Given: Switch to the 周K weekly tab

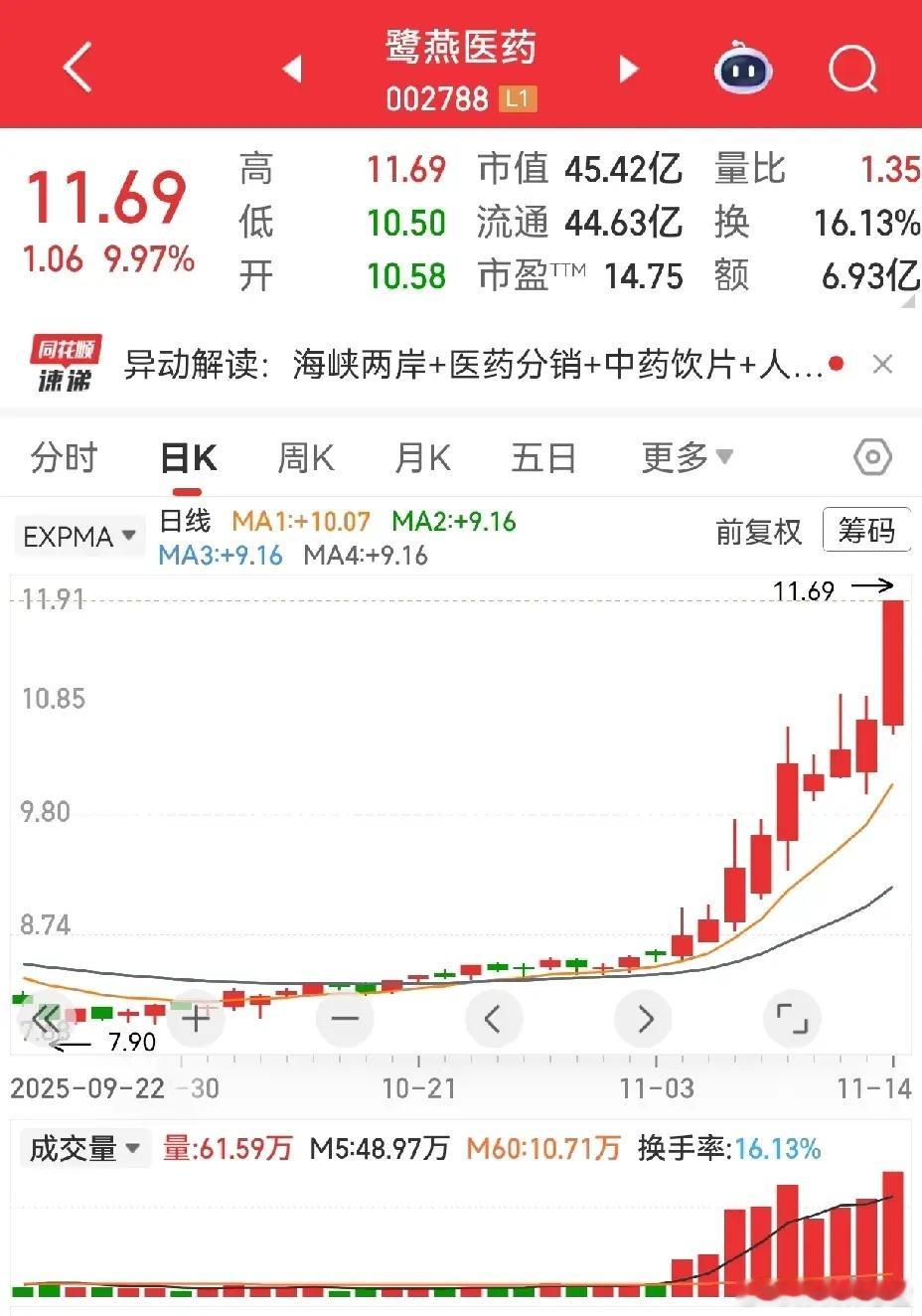Looking at the screenshot, I should pyautogui.click(x=304, y=456).
